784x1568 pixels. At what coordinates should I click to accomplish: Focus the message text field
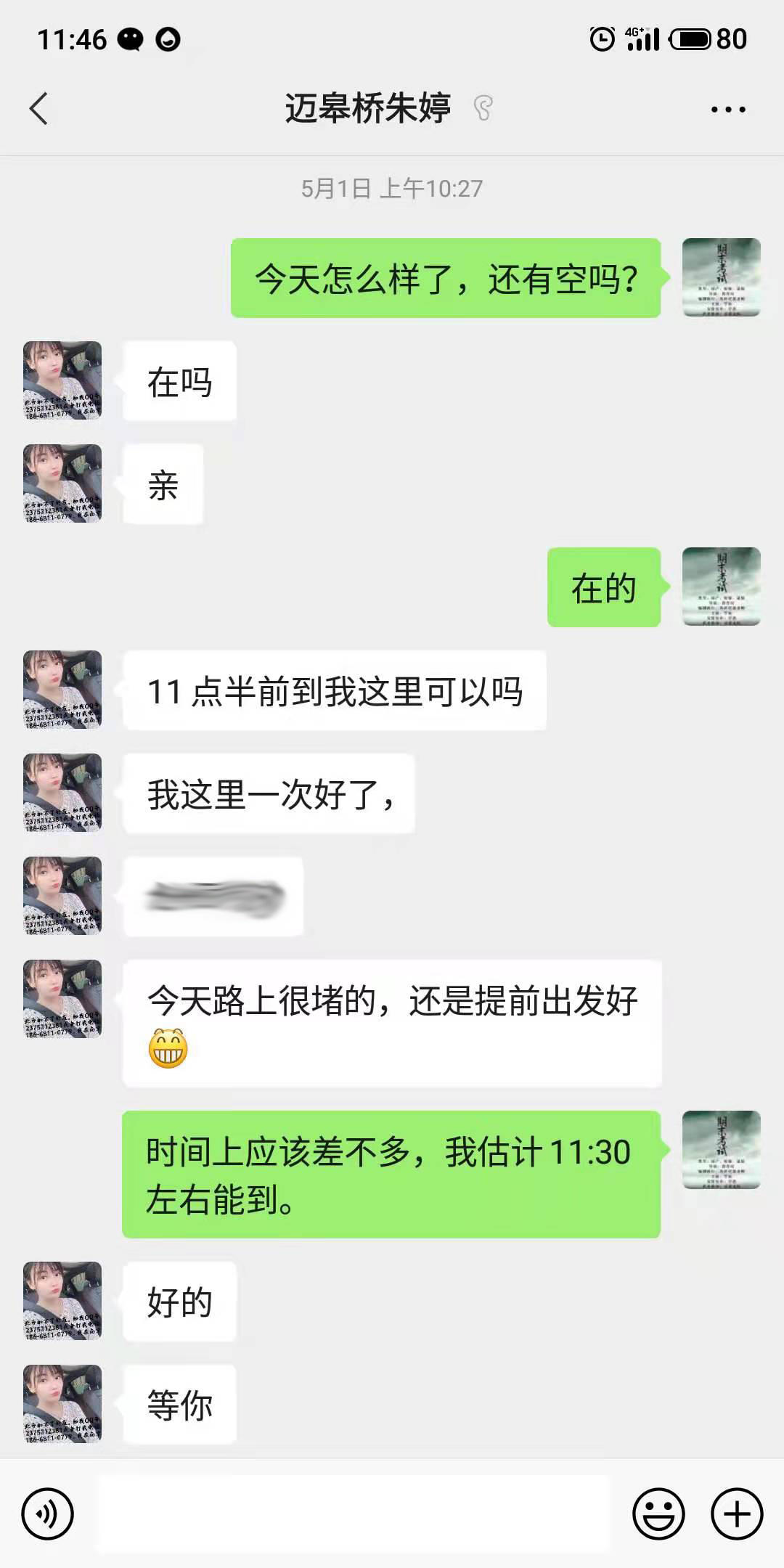[x=353, y=1514]
